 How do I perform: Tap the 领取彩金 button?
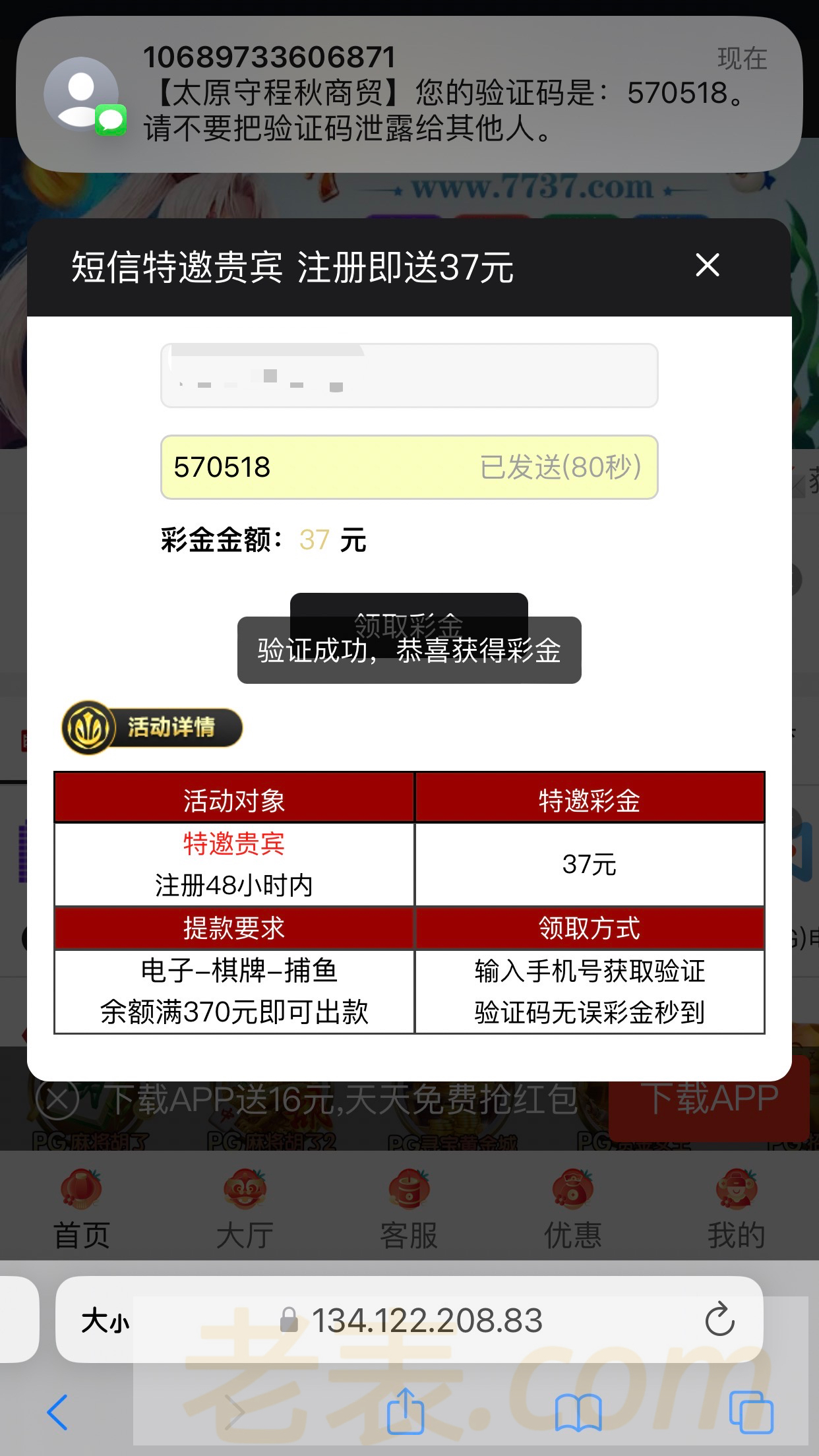[x=409, y=605]
